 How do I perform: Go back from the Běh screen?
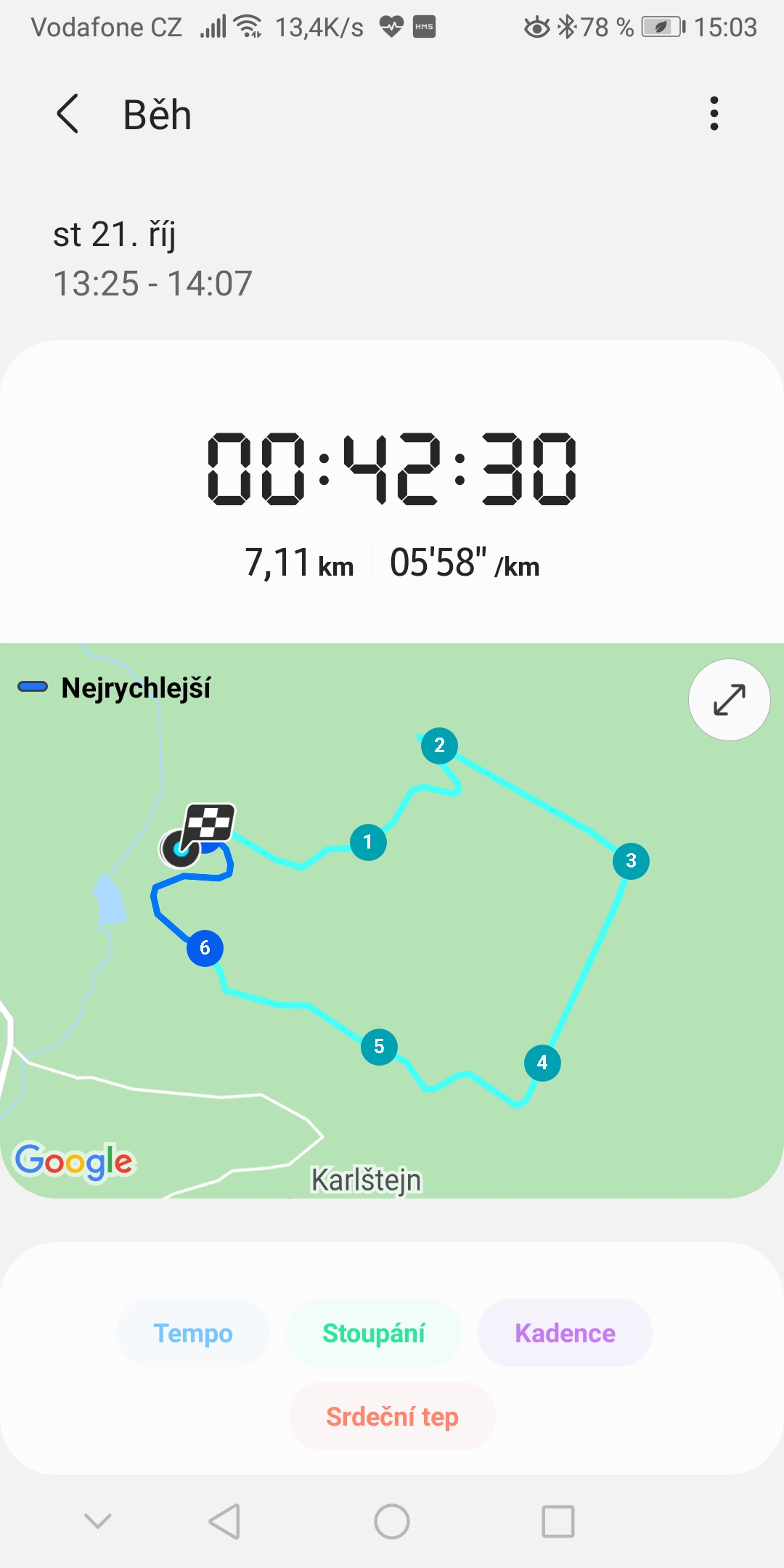(x=68, y=114)
